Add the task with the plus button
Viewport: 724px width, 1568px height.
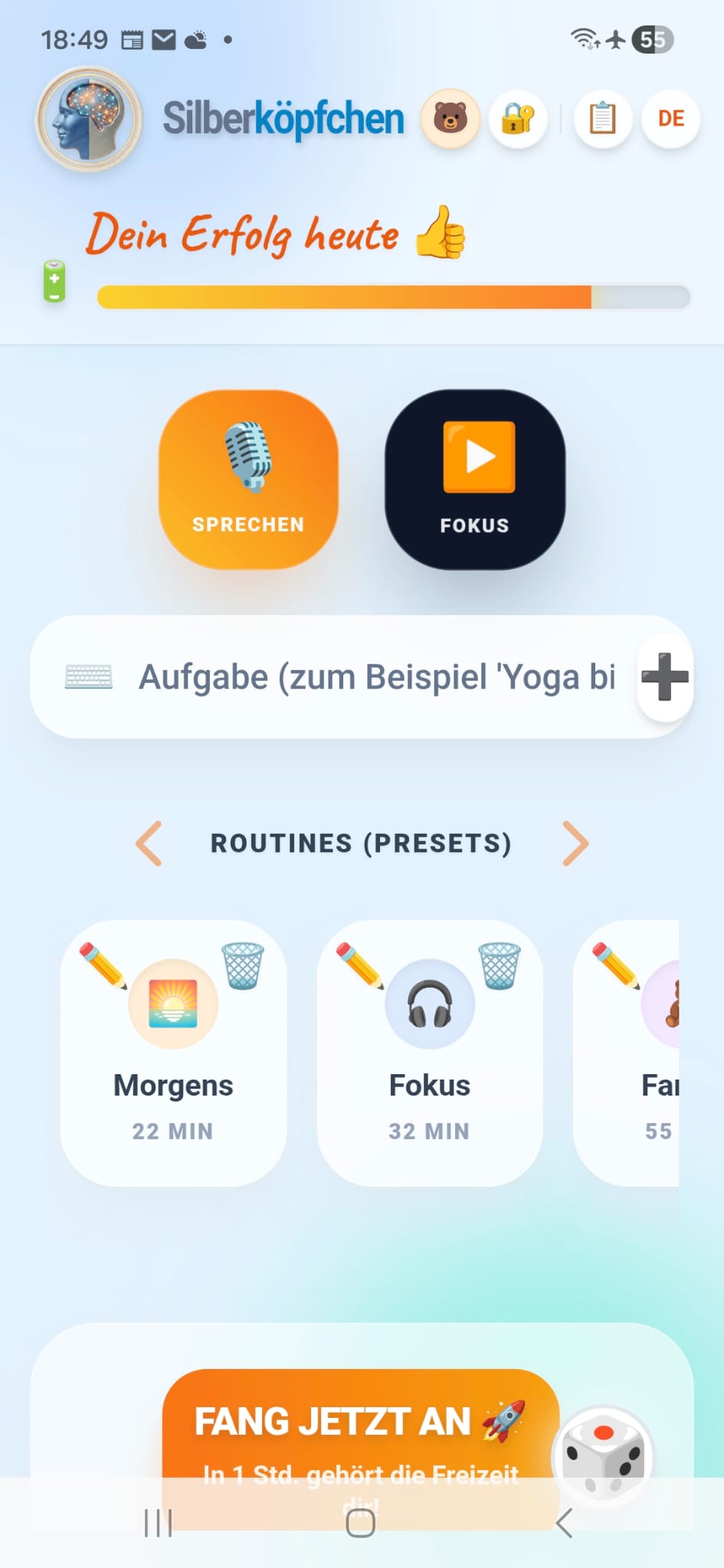664,678
